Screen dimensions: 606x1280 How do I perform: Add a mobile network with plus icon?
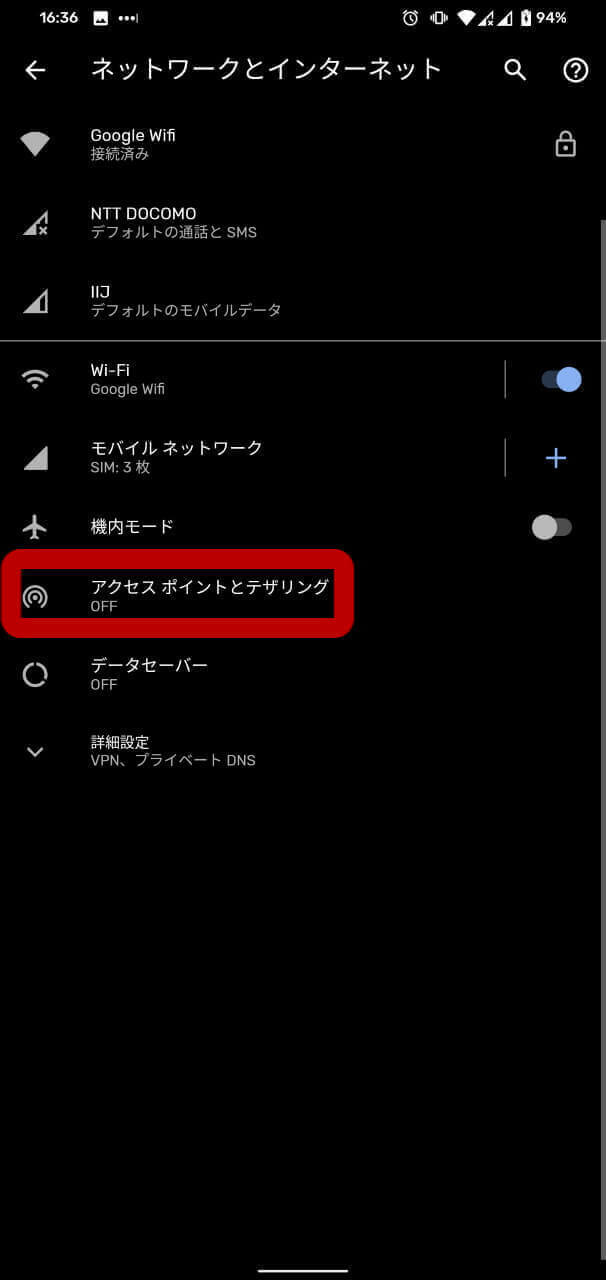pos(556,458)
